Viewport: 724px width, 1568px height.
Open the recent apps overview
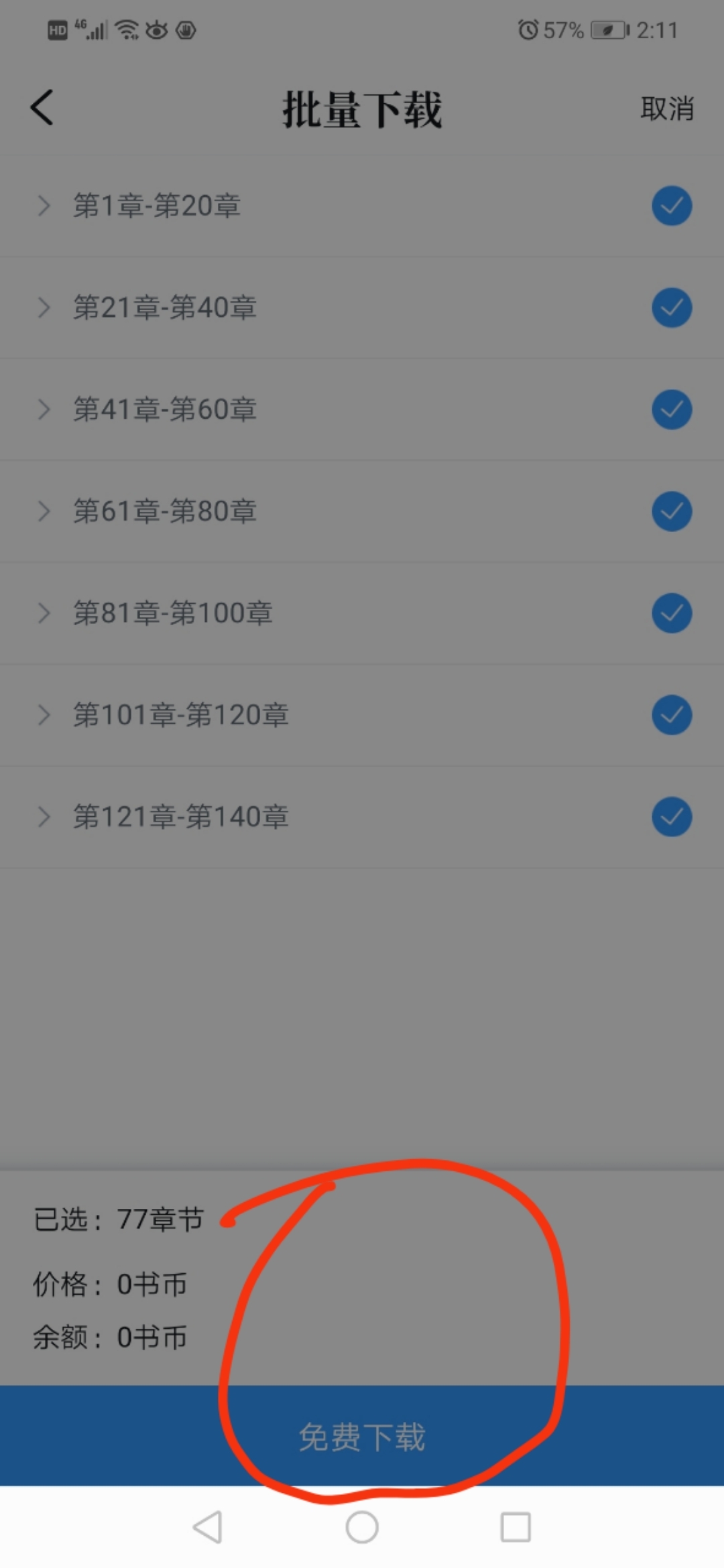516,1528
